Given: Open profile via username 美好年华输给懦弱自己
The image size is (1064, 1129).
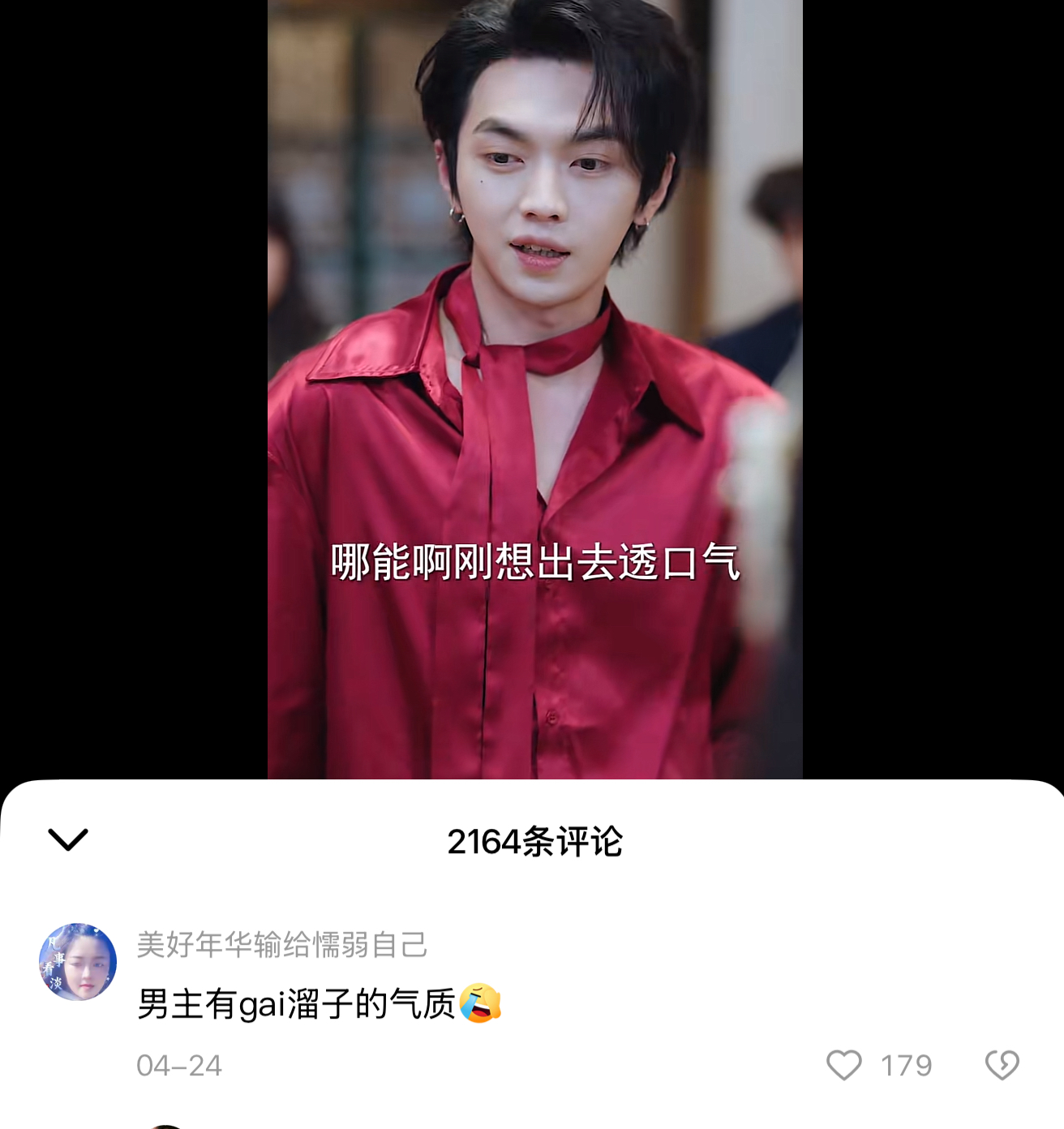Looking at the screenshot, I should 281,945.
